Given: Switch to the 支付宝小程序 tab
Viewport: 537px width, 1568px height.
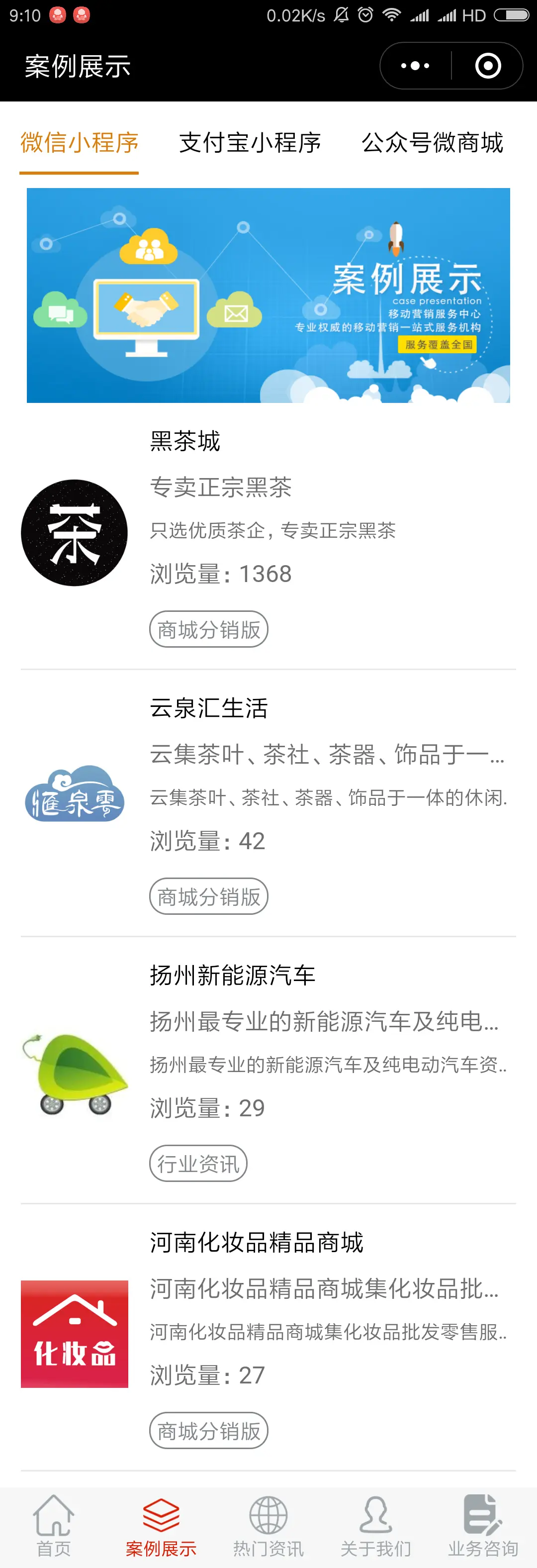Looking at the screenshot, I should point(250,143).
